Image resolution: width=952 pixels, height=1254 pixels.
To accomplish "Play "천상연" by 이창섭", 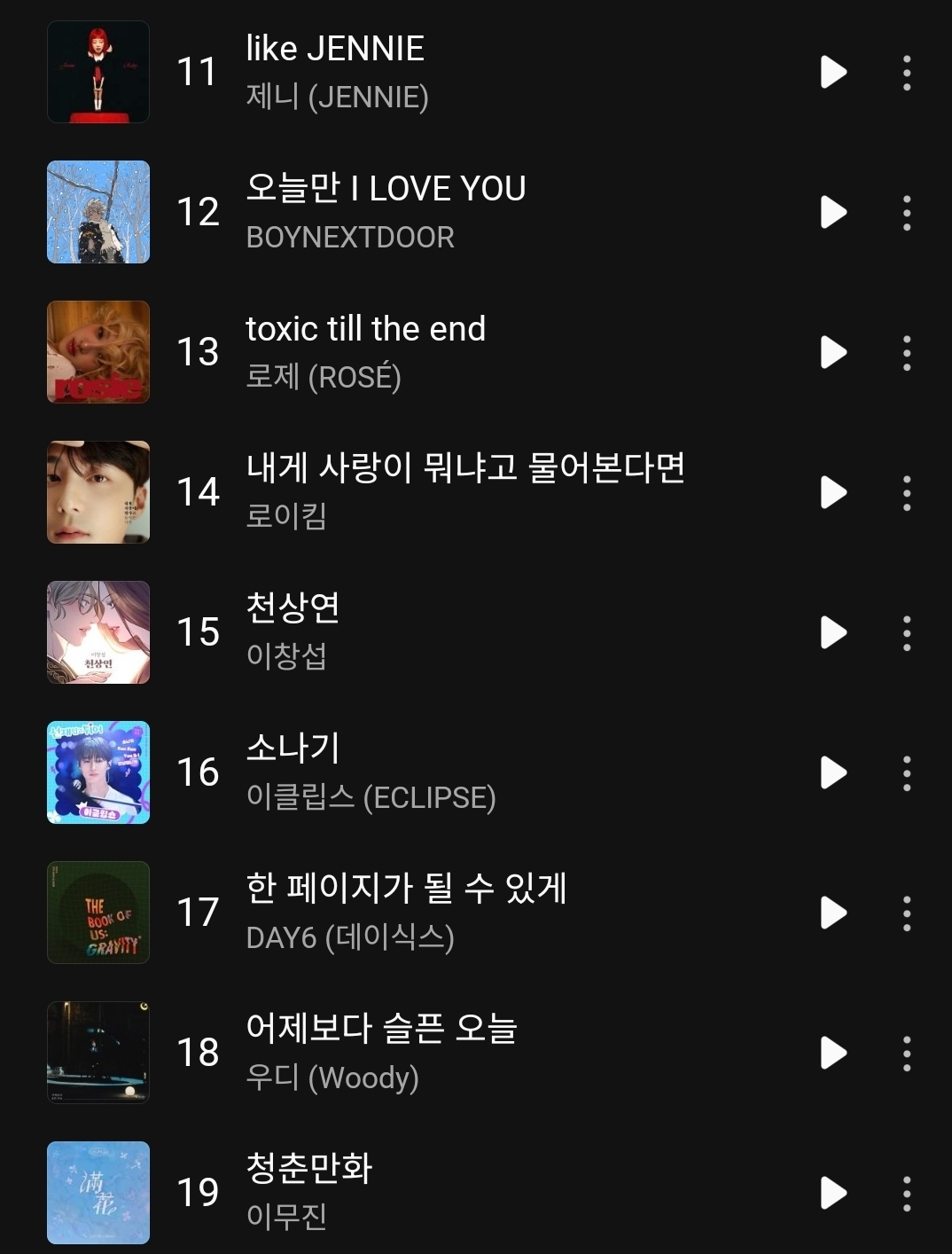I will coord(831,632).
